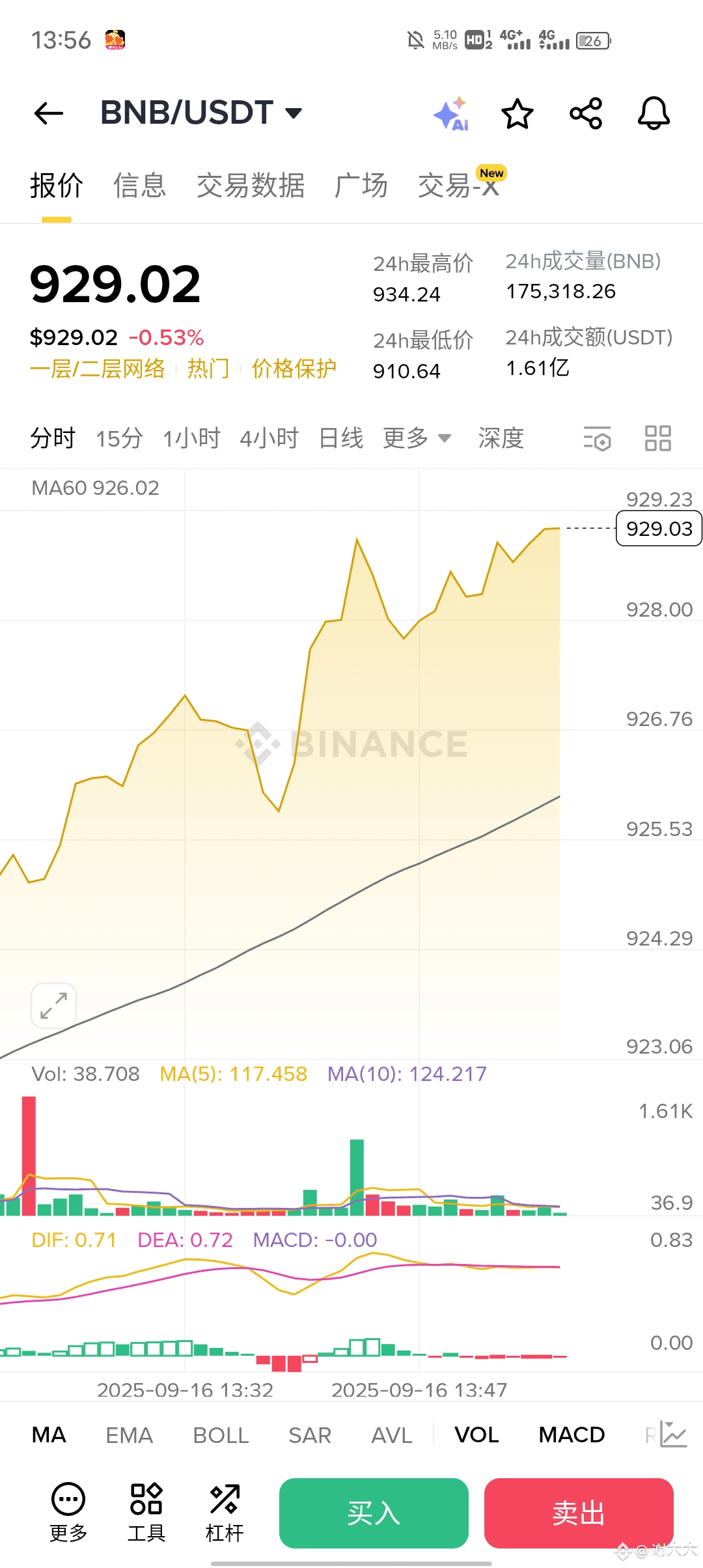Image resolution: width=703 pixels, height=1568 pixels.
Task: Switch chart to 日线 interval
Action: pyautogui.click(x=341, y=438)
